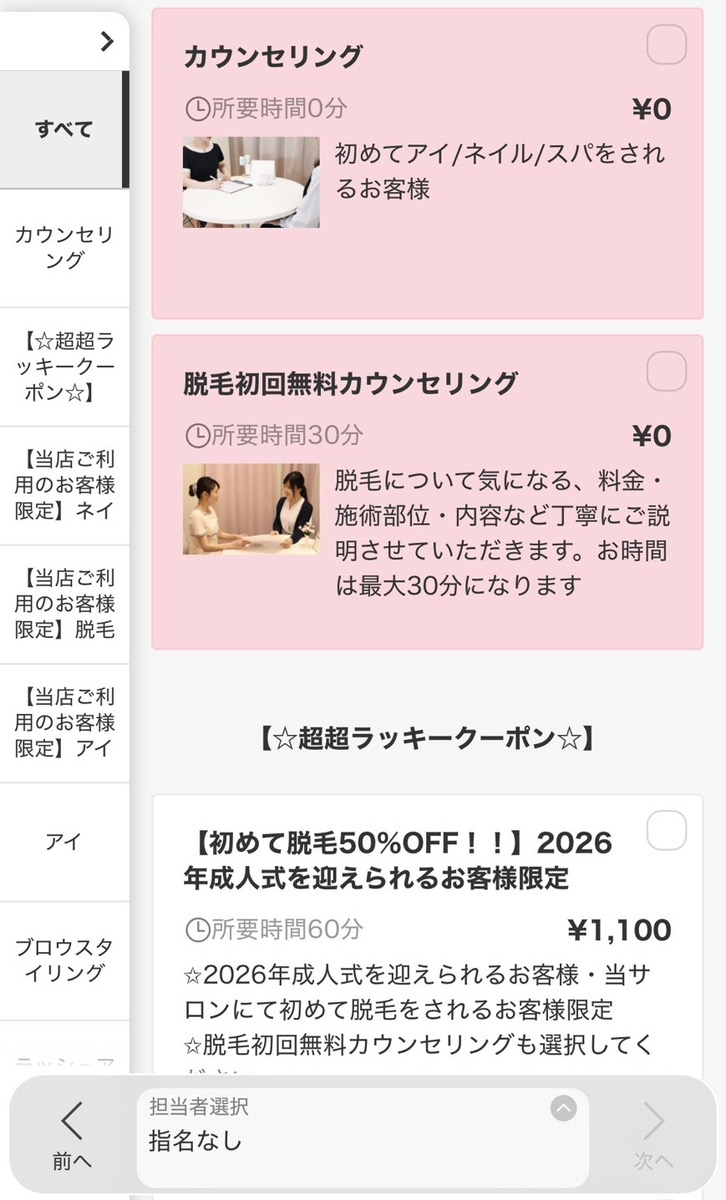Tick the 脱毛初回無料カウンセリング checkbox
The height and width of the screenshot is (1200, 726).
(x=666, y=372)
